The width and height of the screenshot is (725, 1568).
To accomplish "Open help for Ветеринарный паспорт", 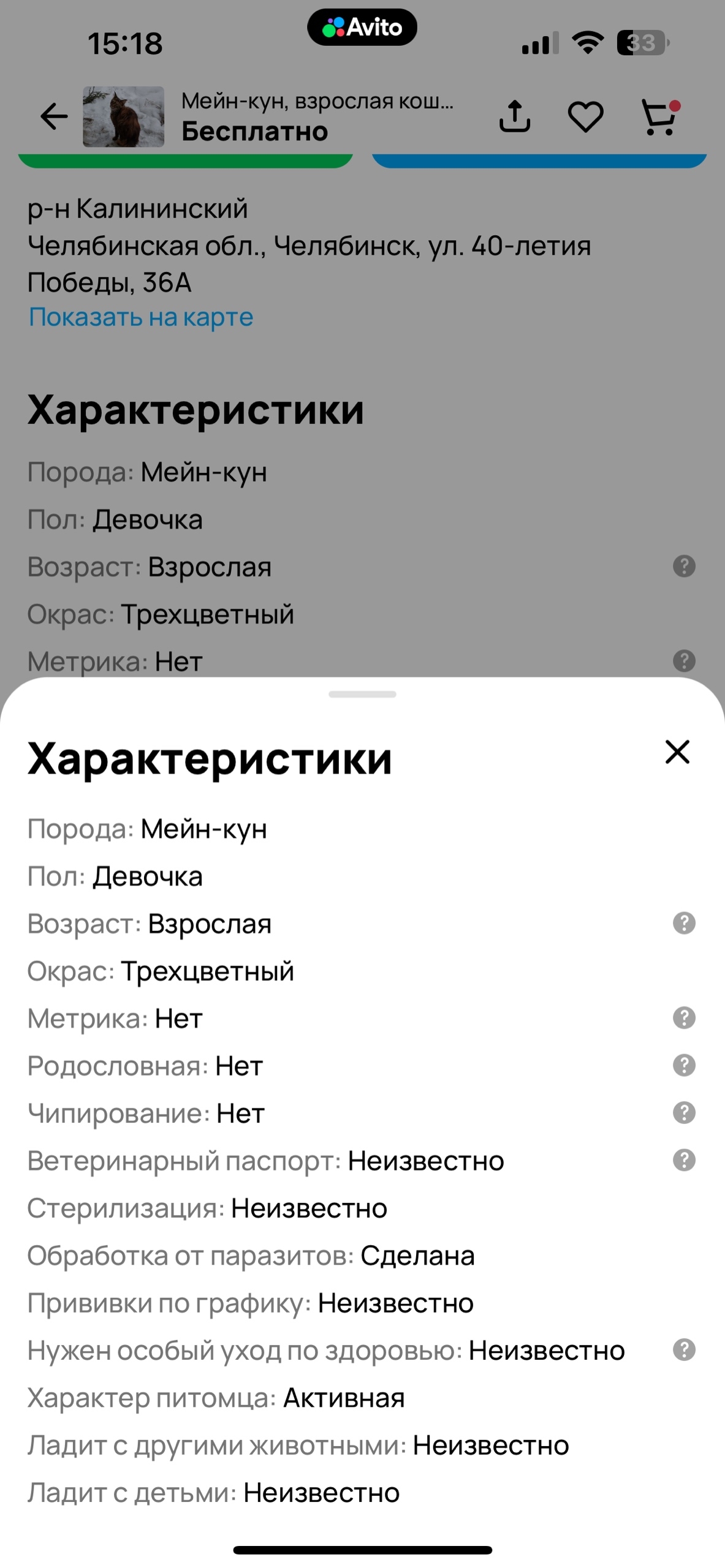I will [x=684, y=1159].
